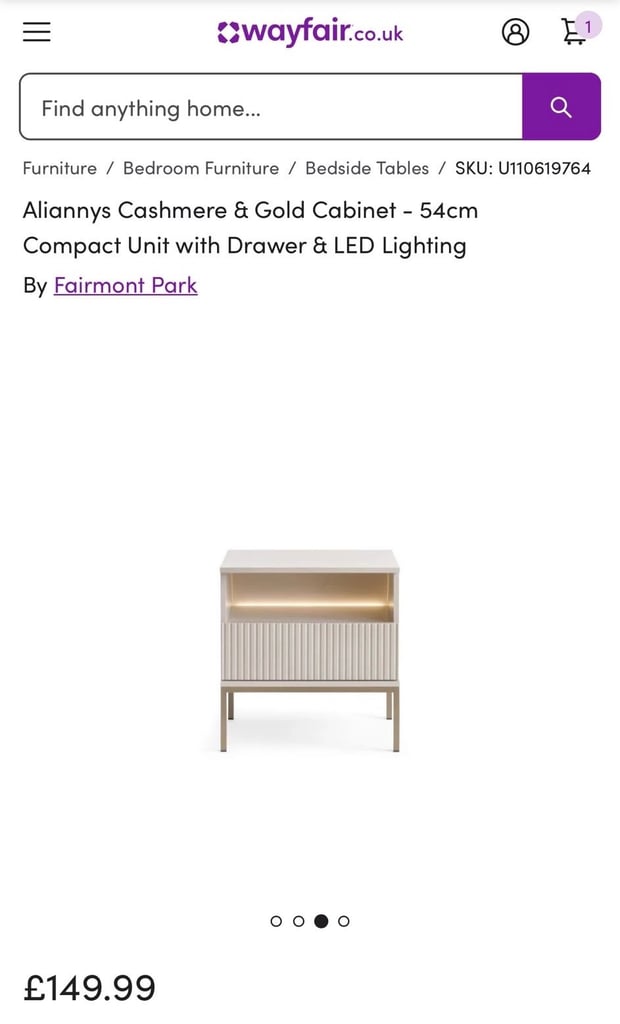Viewport: 620px width, 1024px height.
Task: Navigate to Bedside Tables breadcrumb
Action: pos(367,168)
